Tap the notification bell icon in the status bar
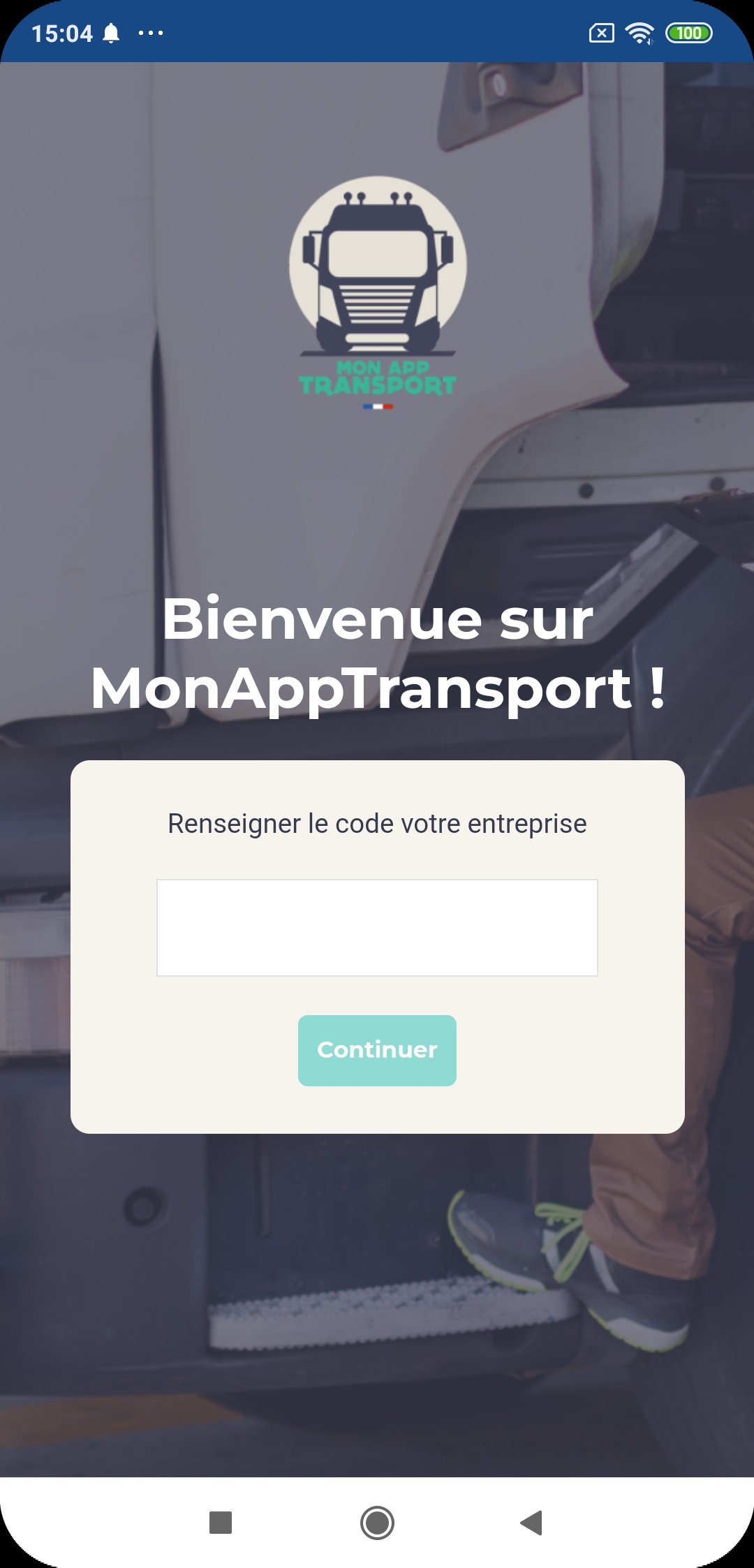This screenshot has height=1568, width=754. click(x=112, y=31)
